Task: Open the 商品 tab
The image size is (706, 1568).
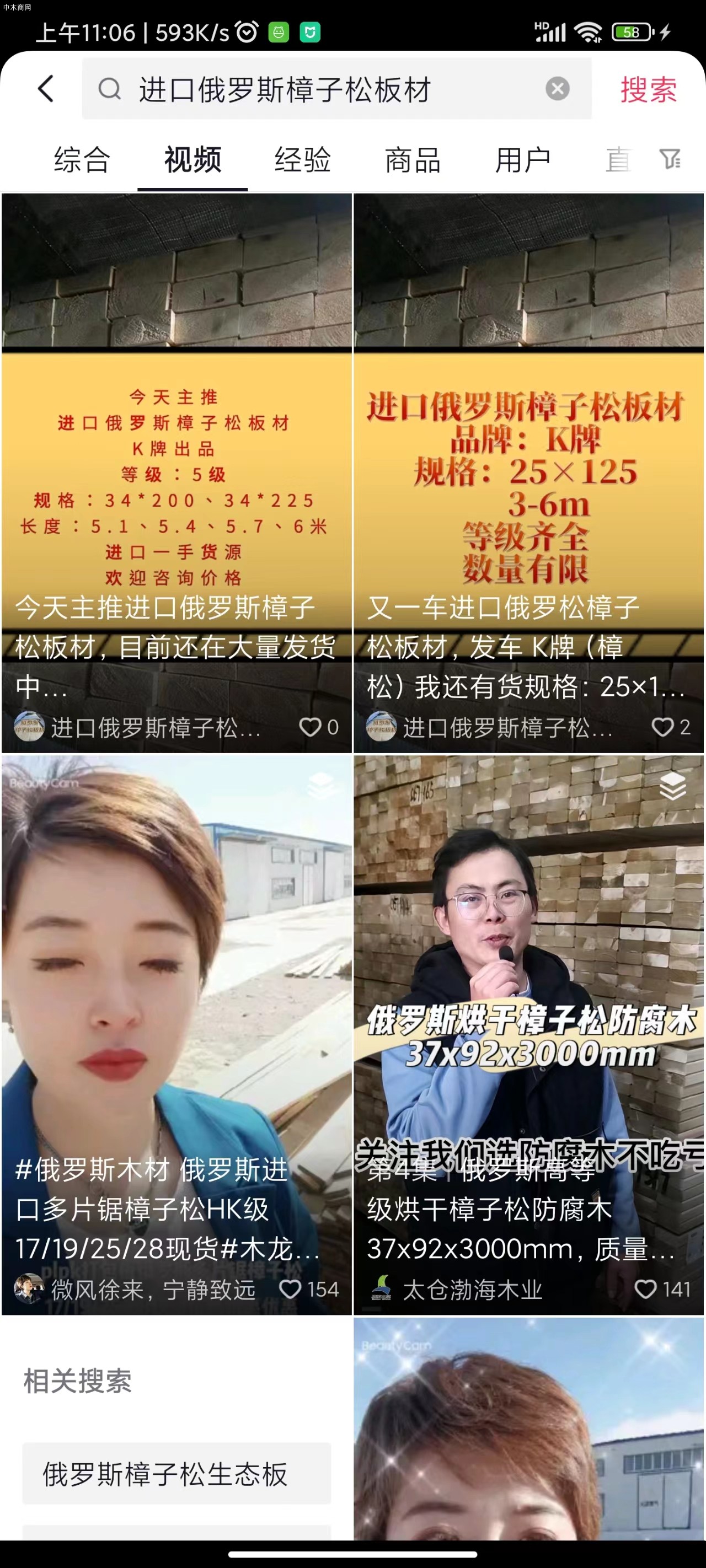Action: (x=413, y=160)
